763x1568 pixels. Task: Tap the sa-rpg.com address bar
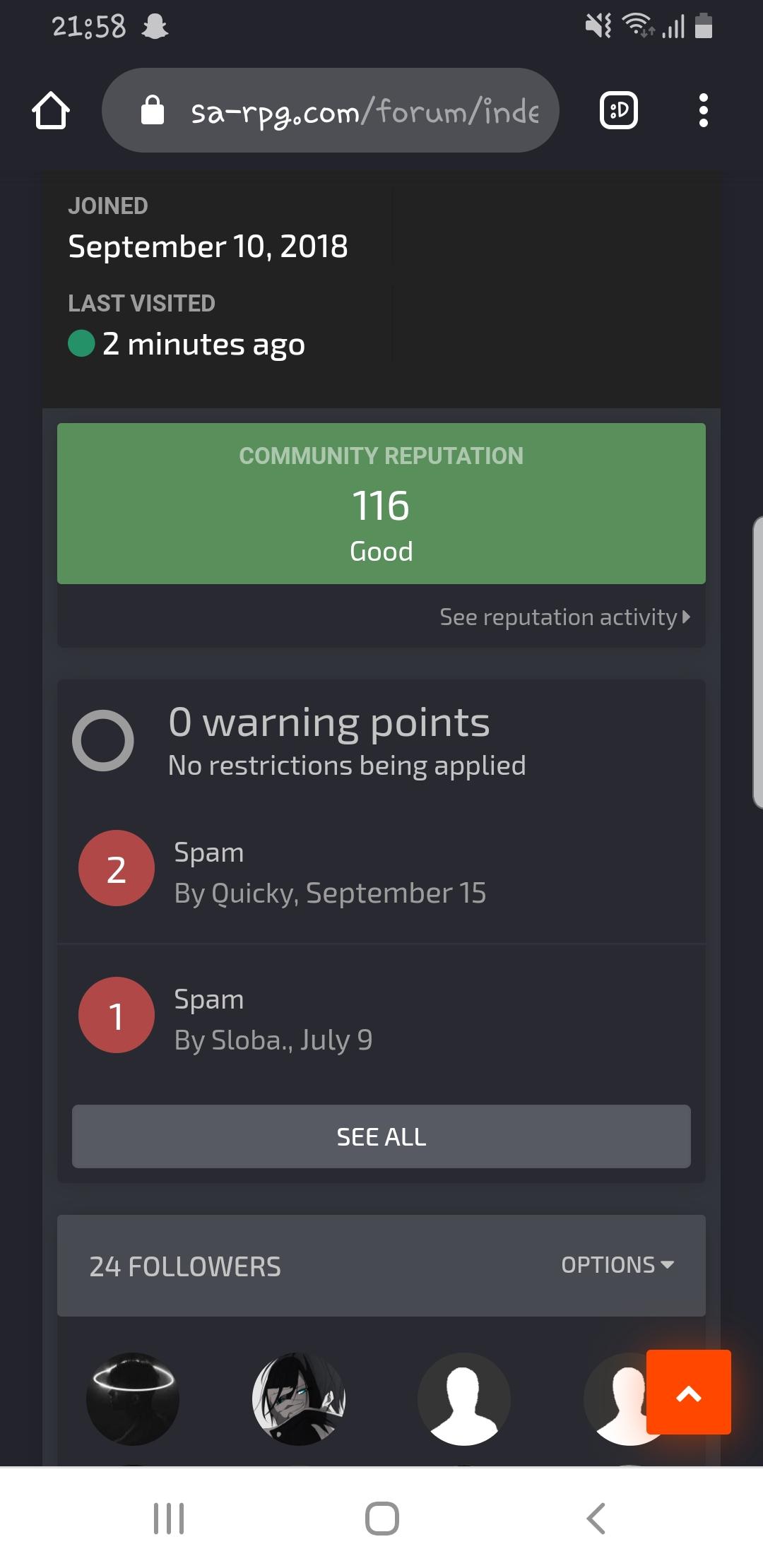(x=331, y=111)
